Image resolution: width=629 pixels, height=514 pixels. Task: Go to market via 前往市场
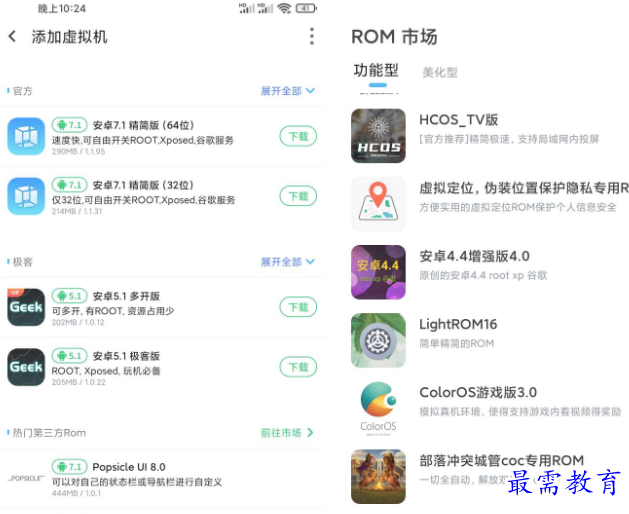[288, 433]
